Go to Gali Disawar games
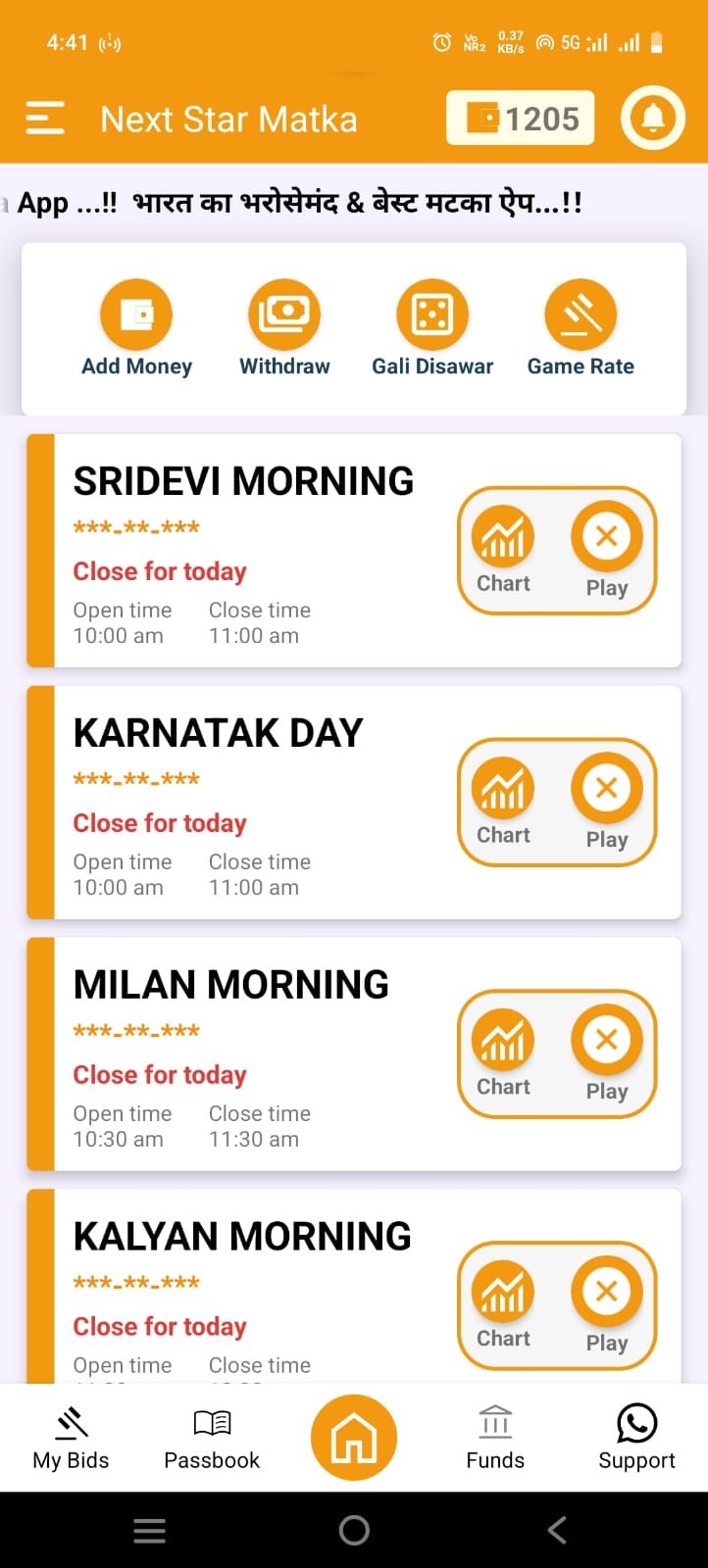The width and height of the screenshot is (708, 1568). 432,328
